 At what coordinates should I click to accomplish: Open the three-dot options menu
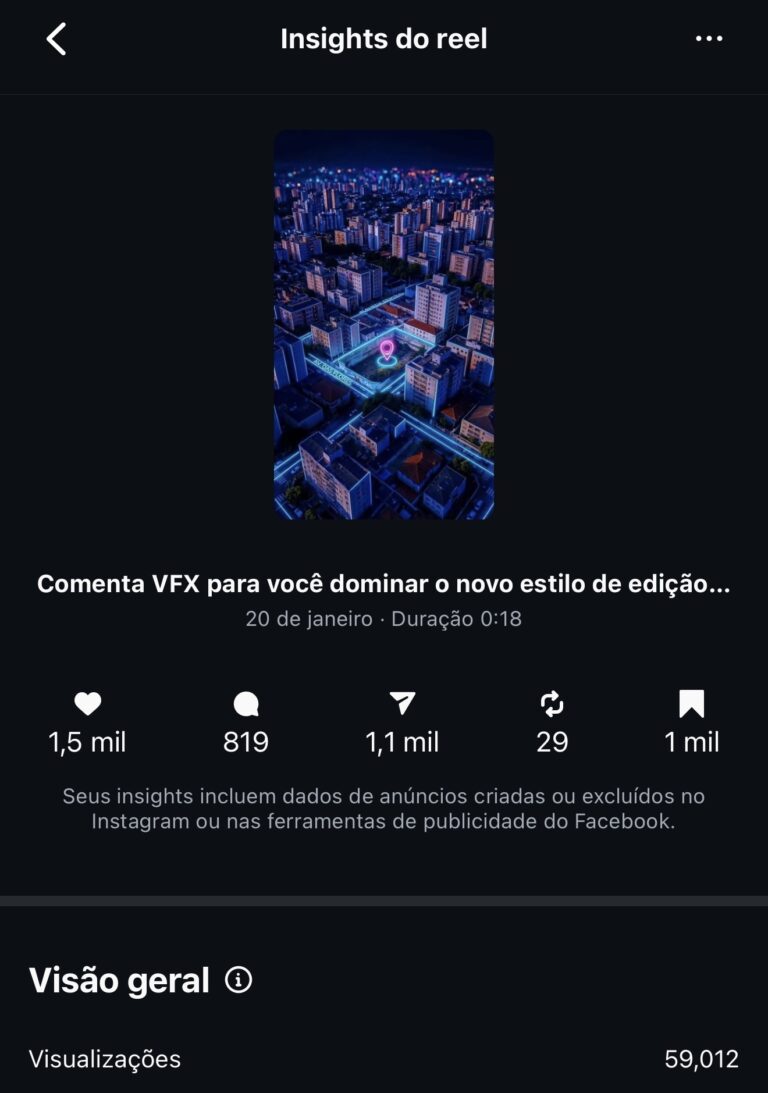click(x=709, y=39)
